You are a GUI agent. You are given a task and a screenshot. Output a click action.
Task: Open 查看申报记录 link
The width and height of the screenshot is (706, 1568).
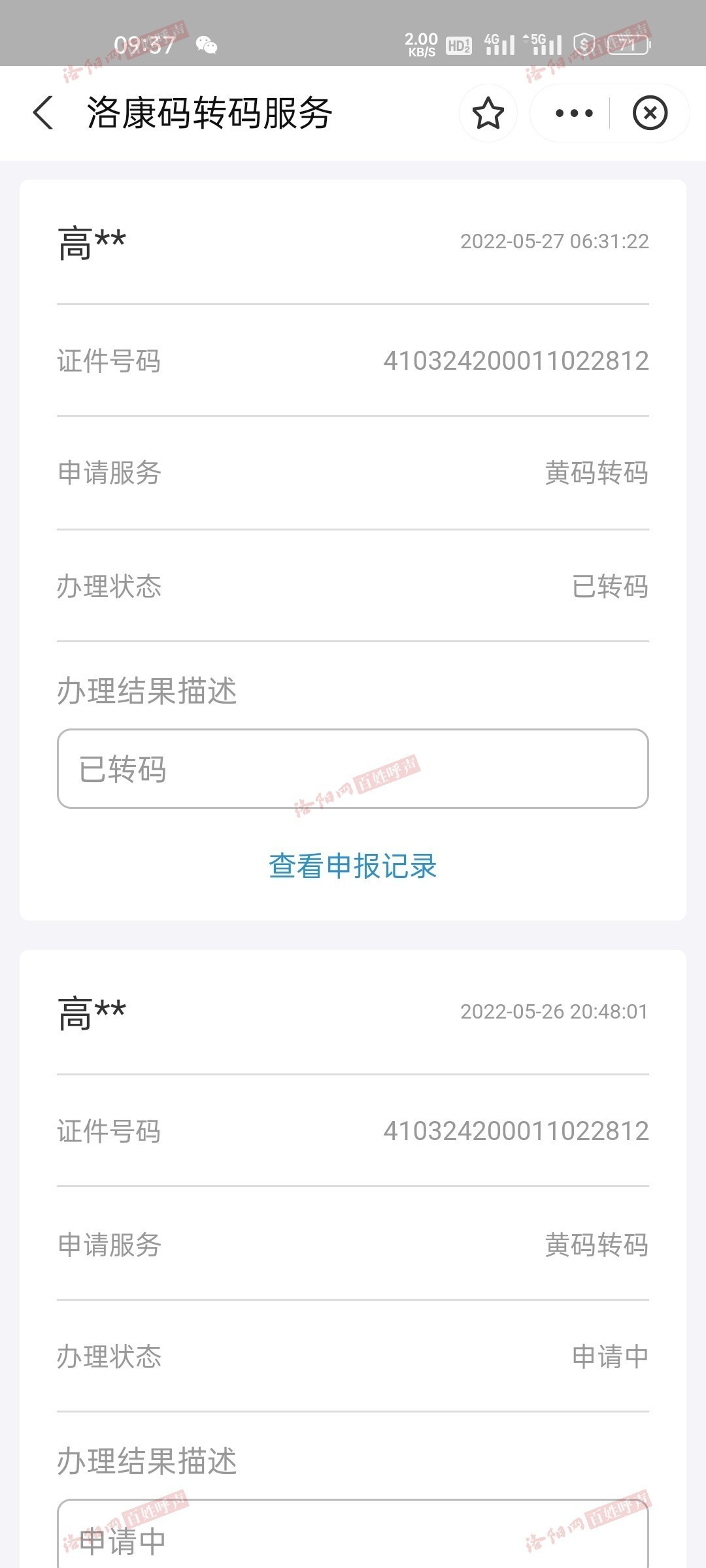[x=352, y=866]
